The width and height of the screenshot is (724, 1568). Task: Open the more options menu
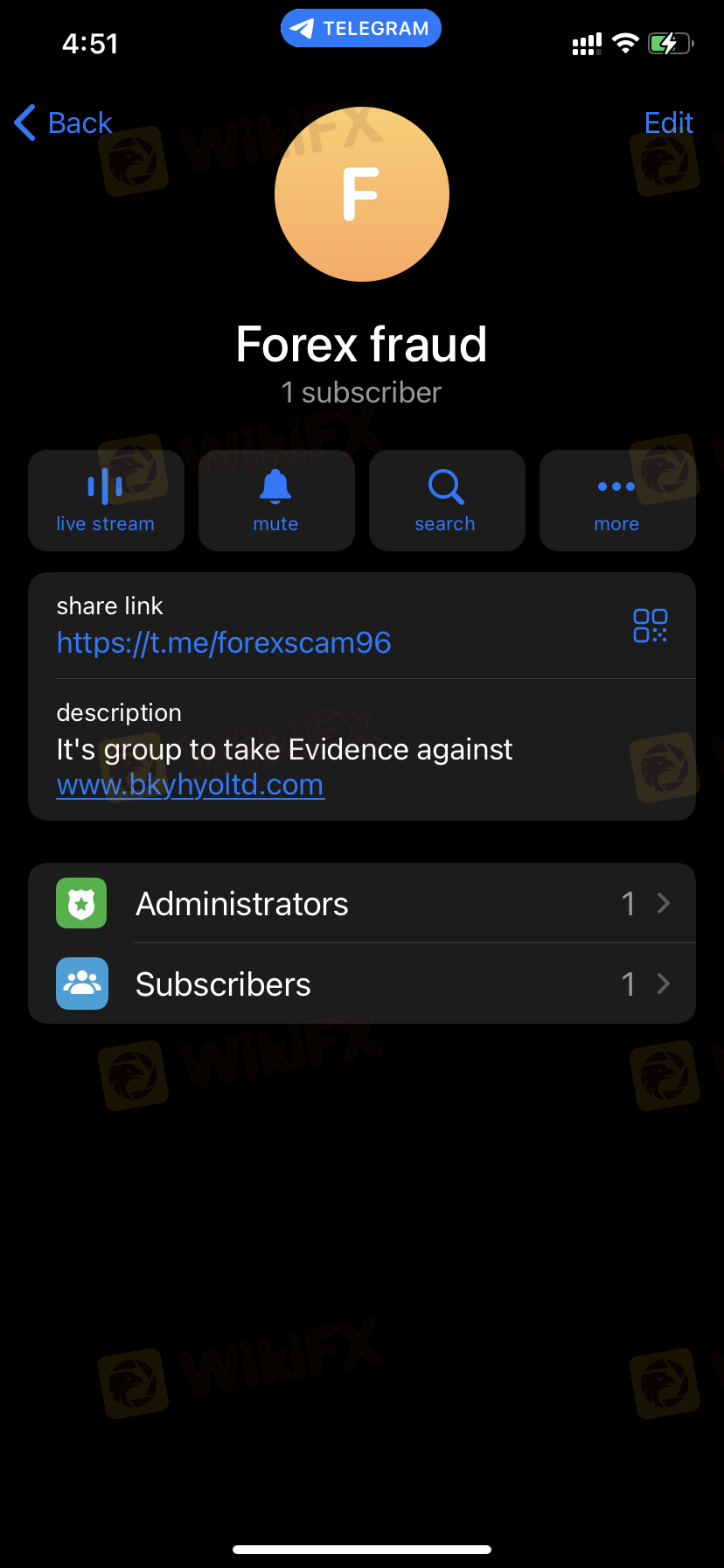click(x=617, y=500)
